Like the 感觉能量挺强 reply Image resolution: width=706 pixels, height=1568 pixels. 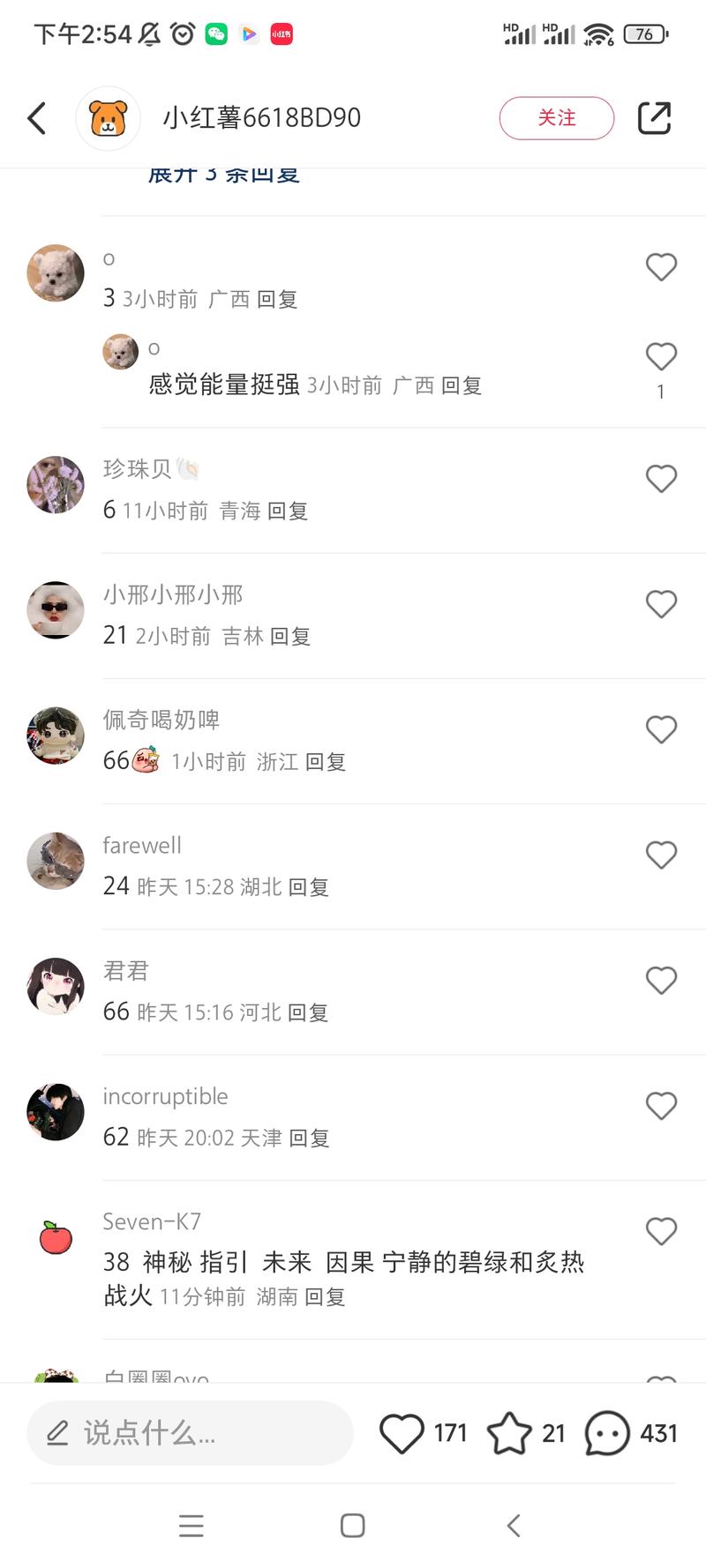[x=661, y=357]
